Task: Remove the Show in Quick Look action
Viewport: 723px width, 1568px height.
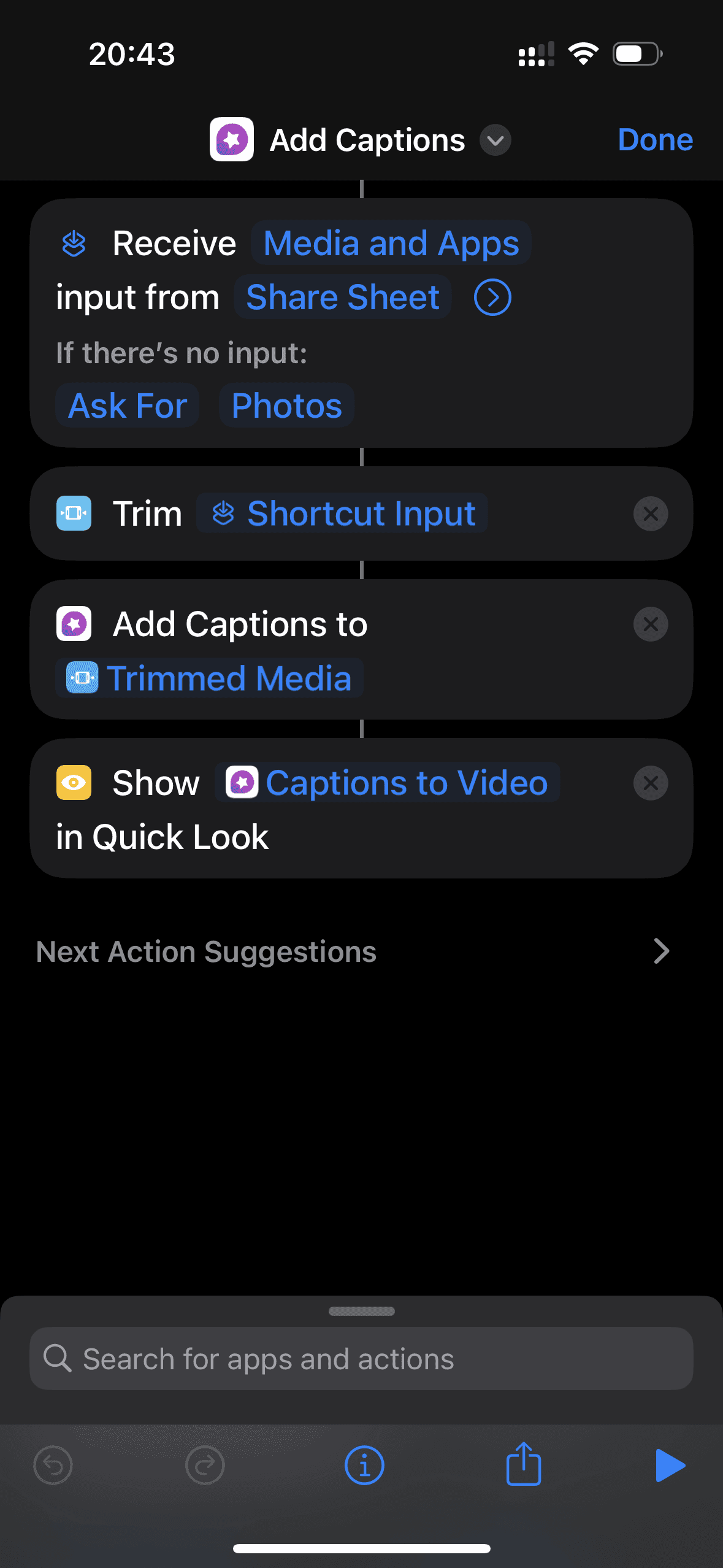Action: [x=650, y=783]
